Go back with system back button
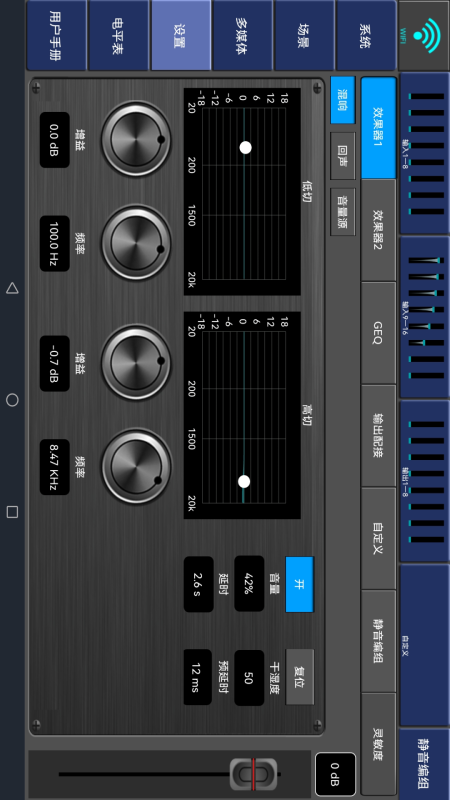Screen dimensions: 450x800 click(x=12, y=289)
